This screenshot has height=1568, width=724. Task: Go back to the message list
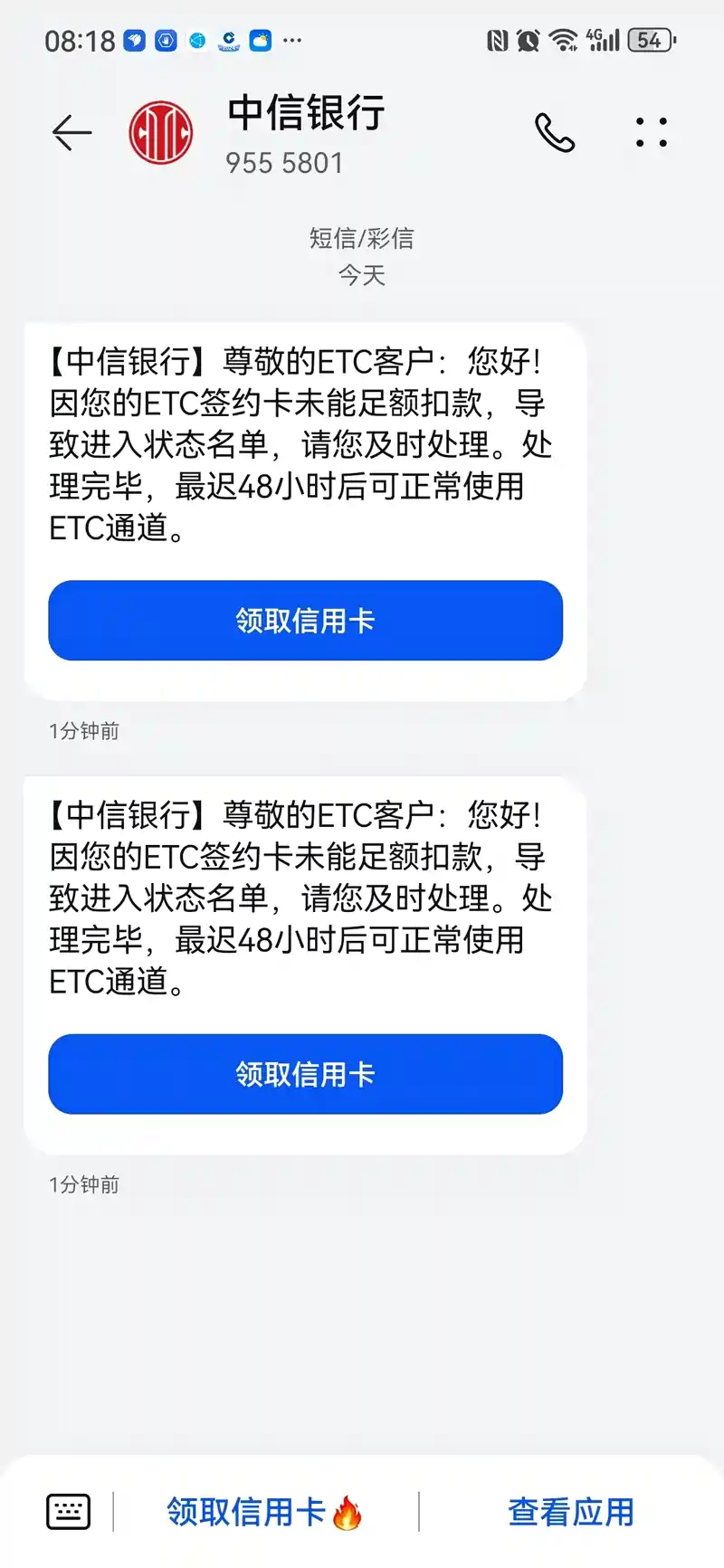pos(71,133)
